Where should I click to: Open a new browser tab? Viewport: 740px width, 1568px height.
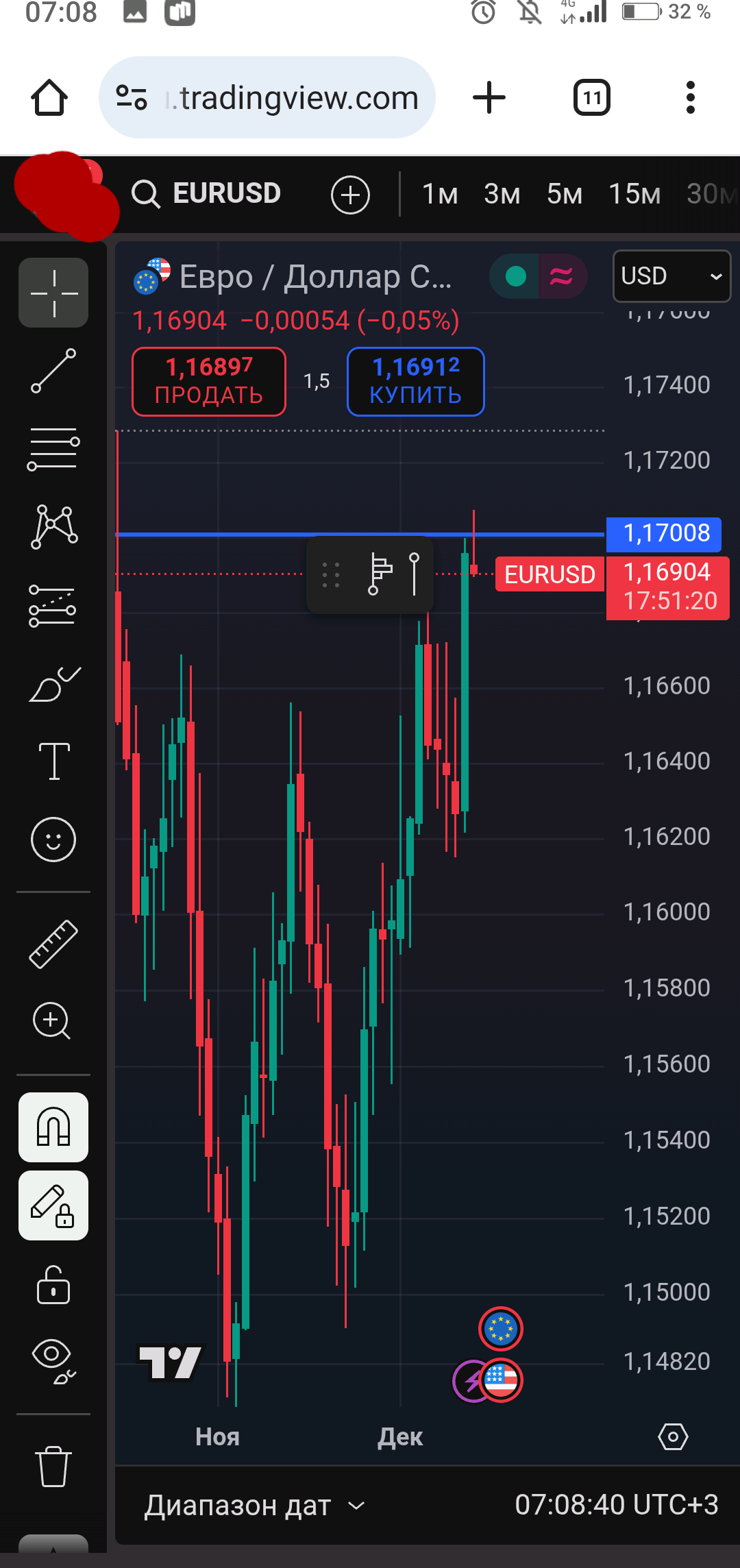click(489, 98)
